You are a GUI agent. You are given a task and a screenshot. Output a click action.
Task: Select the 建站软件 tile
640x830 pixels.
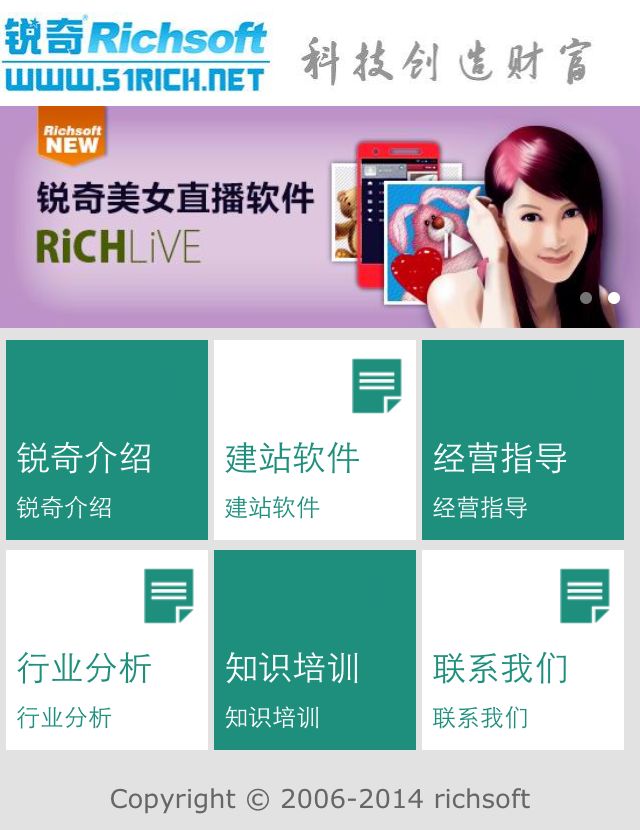pos(315,440)
